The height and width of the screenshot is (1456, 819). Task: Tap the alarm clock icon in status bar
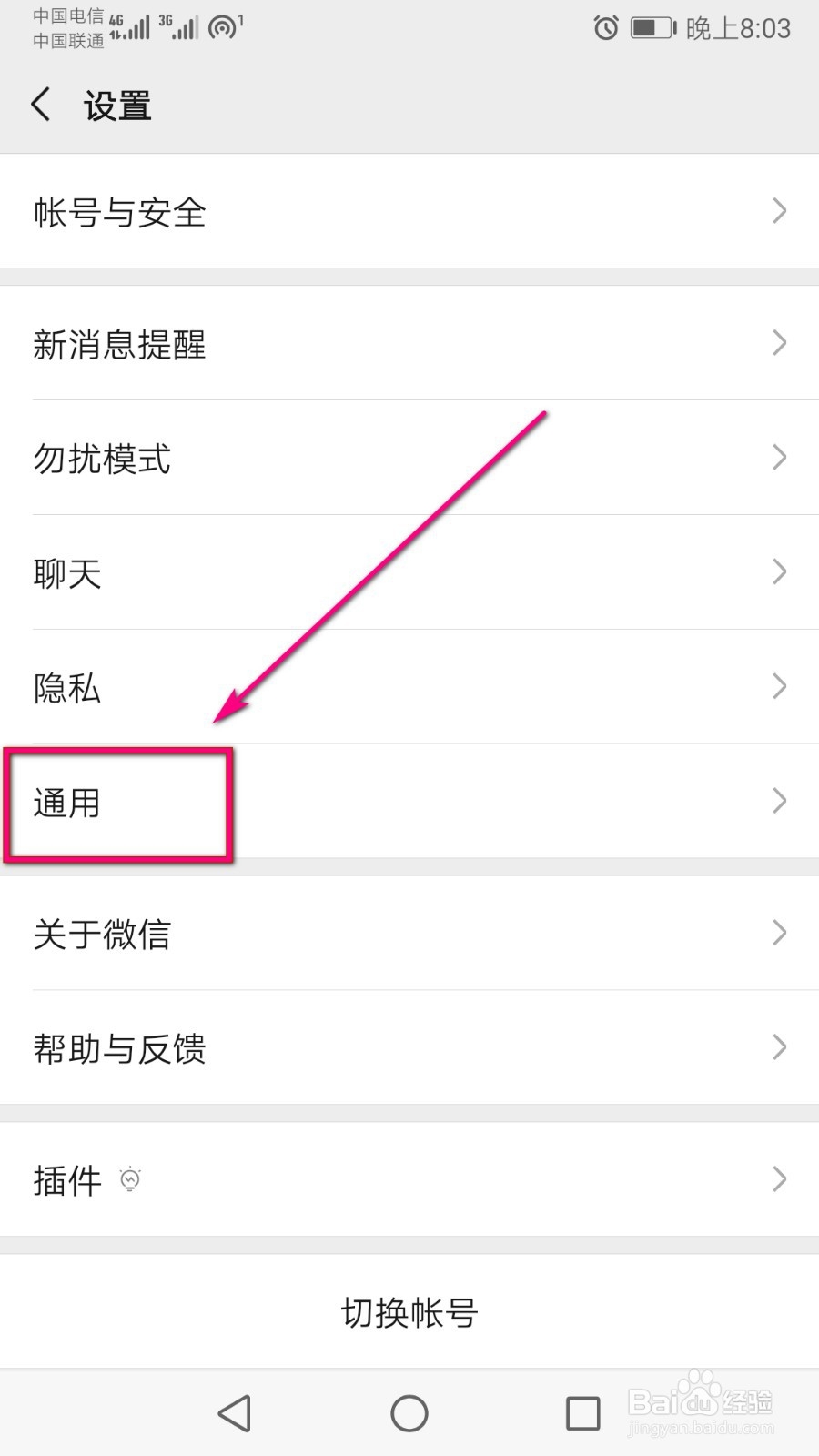click(x=606, y=28)
